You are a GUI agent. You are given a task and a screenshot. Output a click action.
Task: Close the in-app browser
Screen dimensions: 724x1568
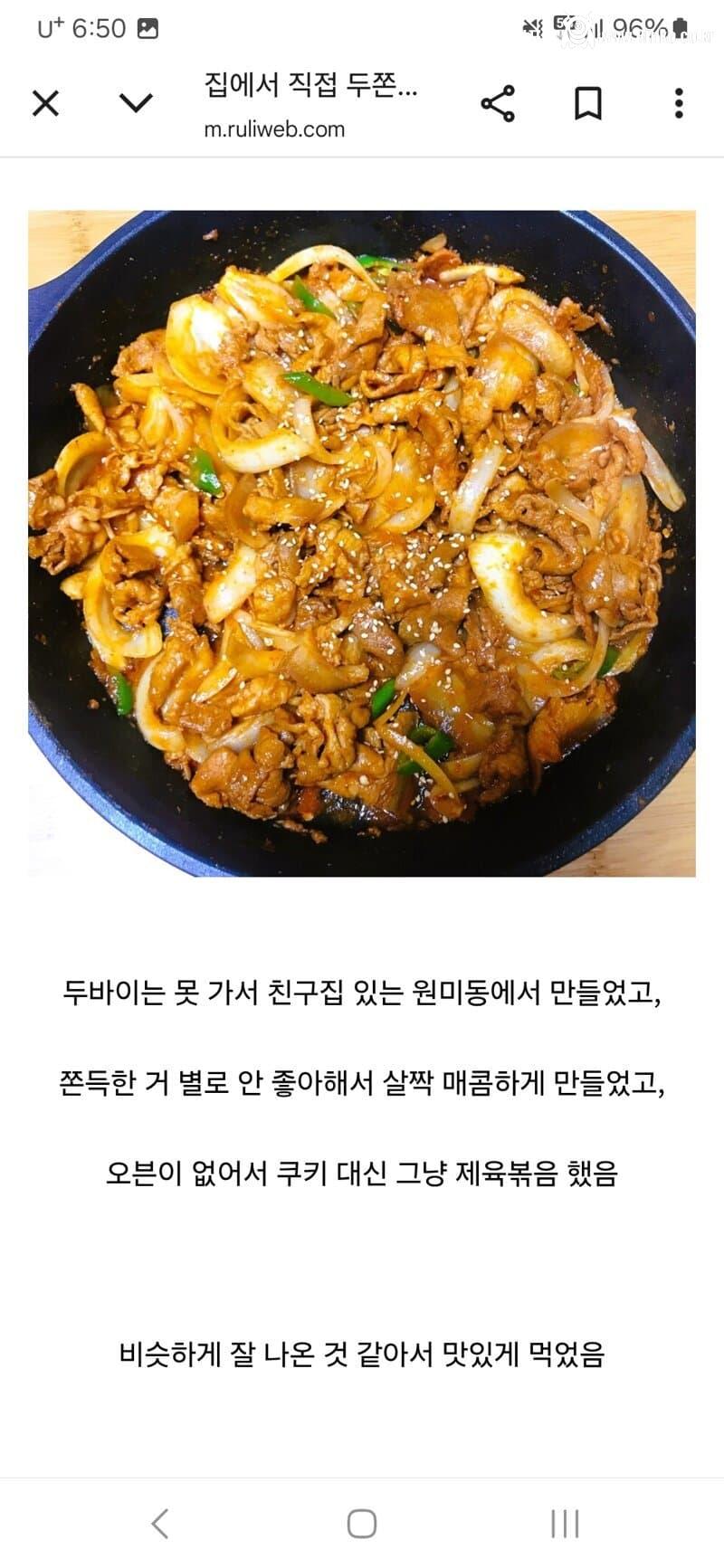click(45, 104)
